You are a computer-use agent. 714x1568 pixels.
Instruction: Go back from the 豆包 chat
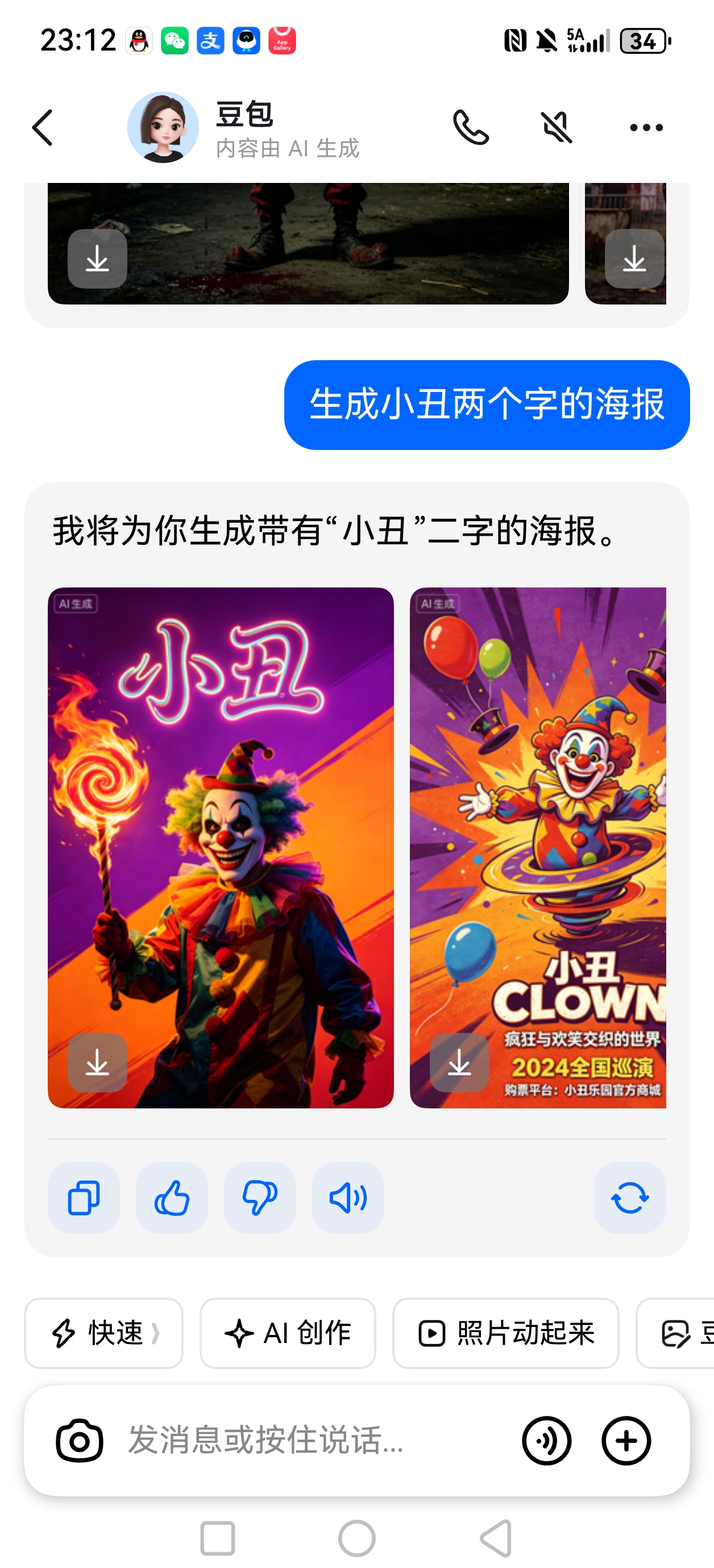43,128
